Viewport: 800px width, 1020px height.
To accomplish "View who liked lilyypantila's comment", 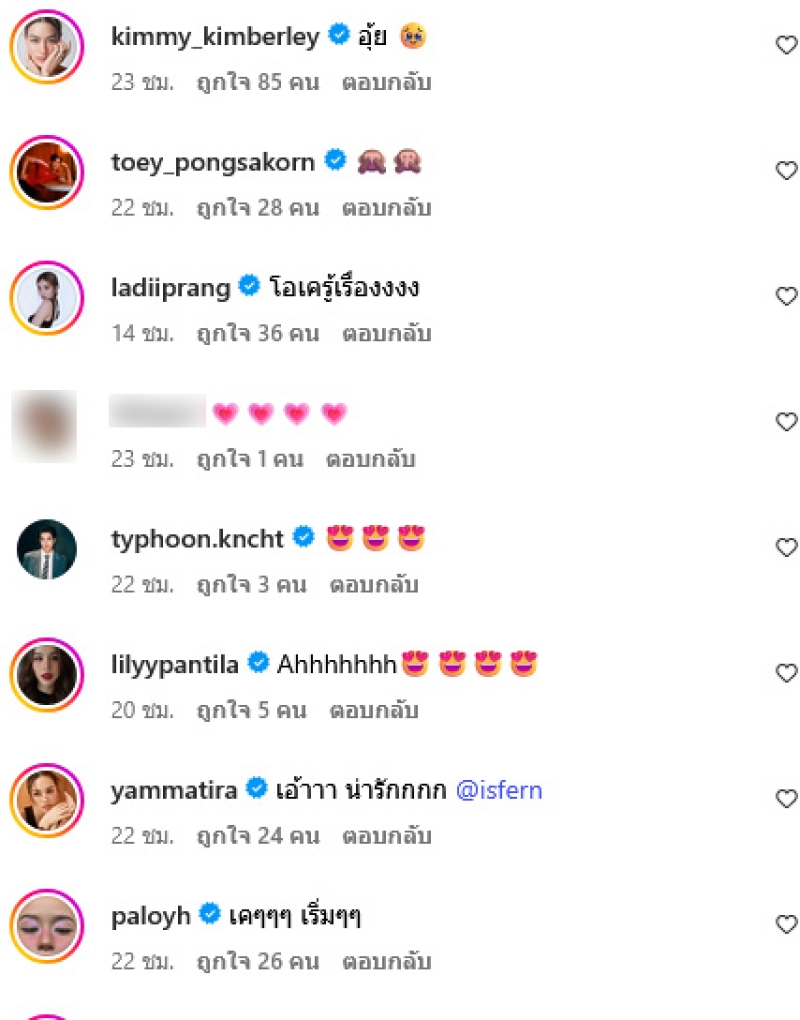I will (x=251, y=711).
